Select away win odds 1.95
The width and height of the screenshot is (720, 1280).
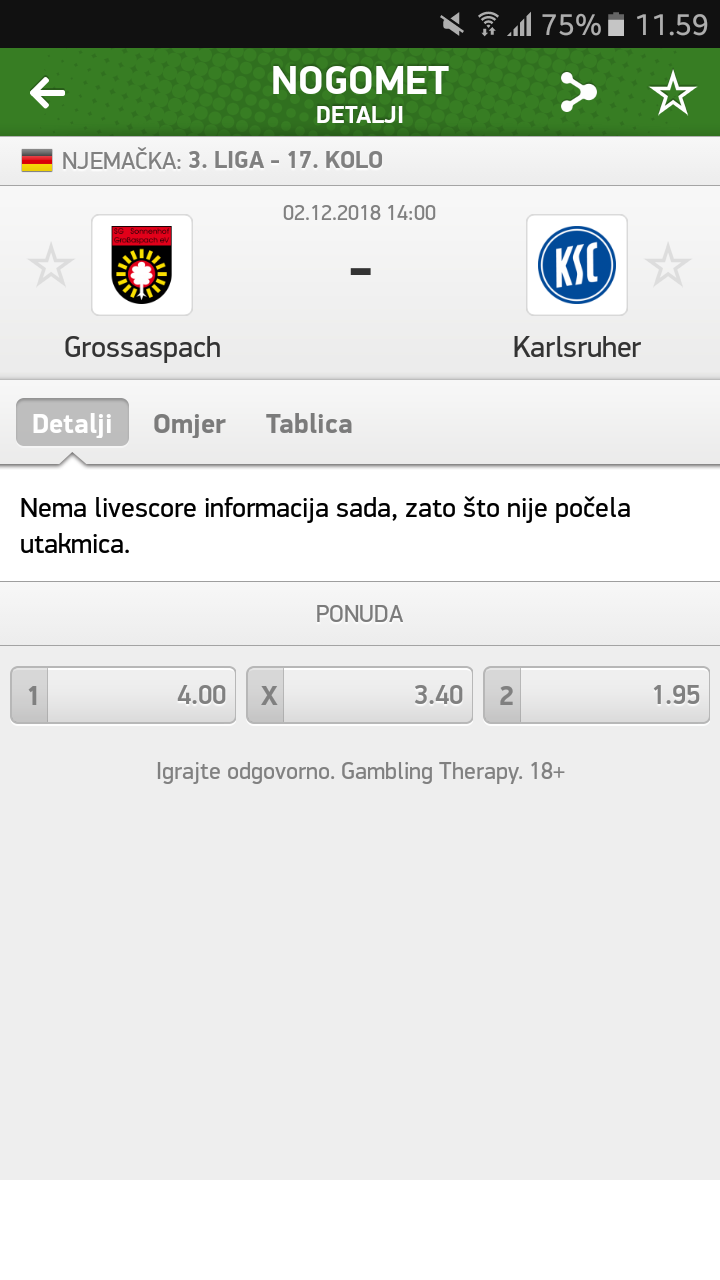597,695
